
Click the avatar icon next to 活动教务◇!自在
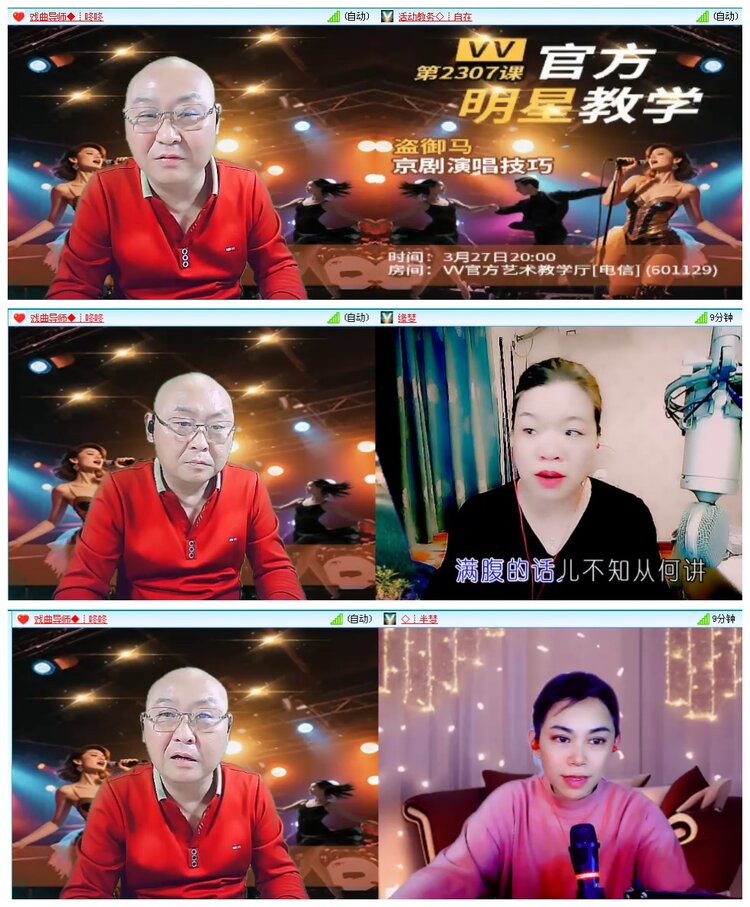click(x=389, y=14)
